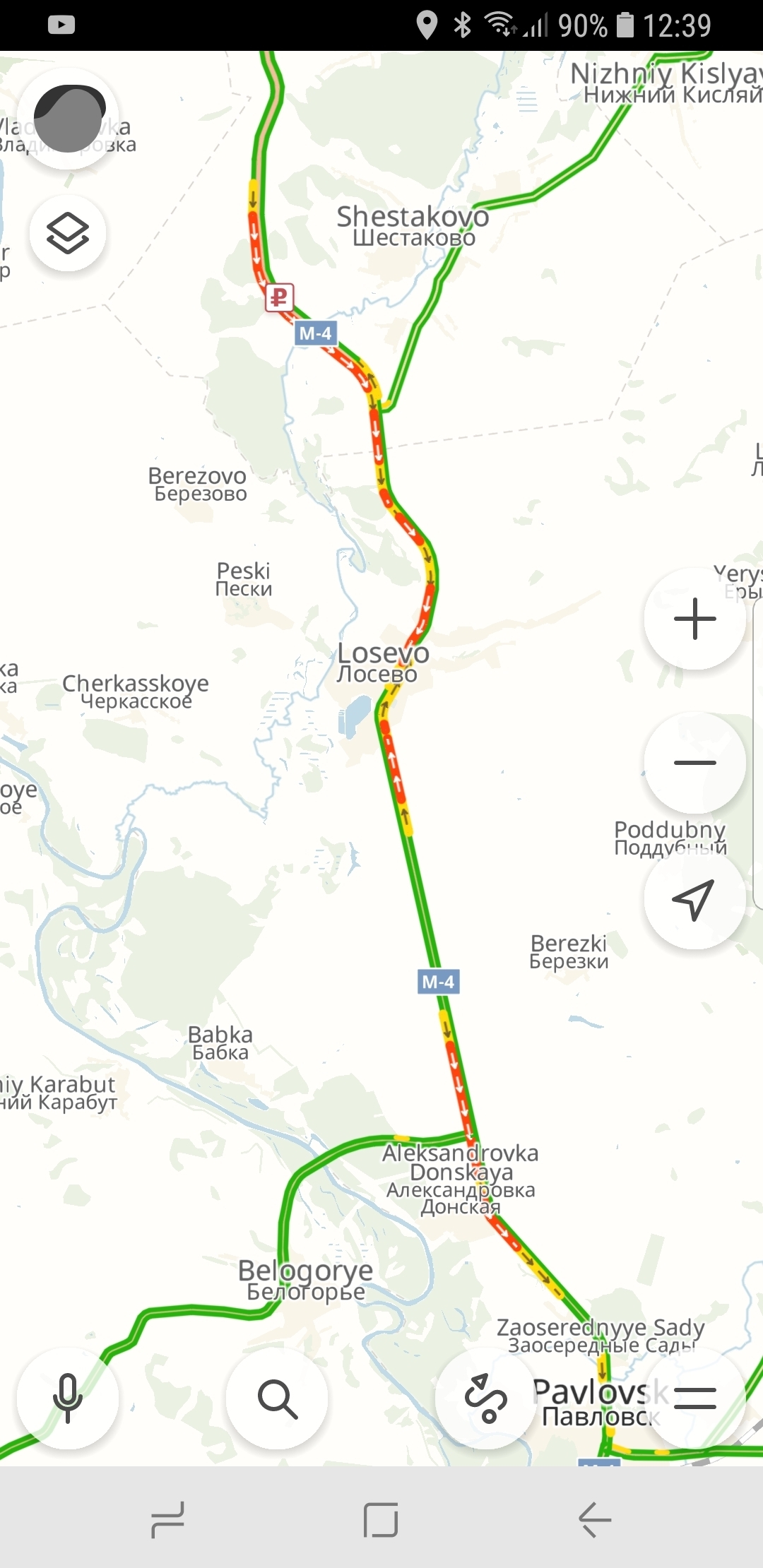Viewport: 763px width, 1568px height.
Task: Open the search magnifier button
Action: (277, 1398)
